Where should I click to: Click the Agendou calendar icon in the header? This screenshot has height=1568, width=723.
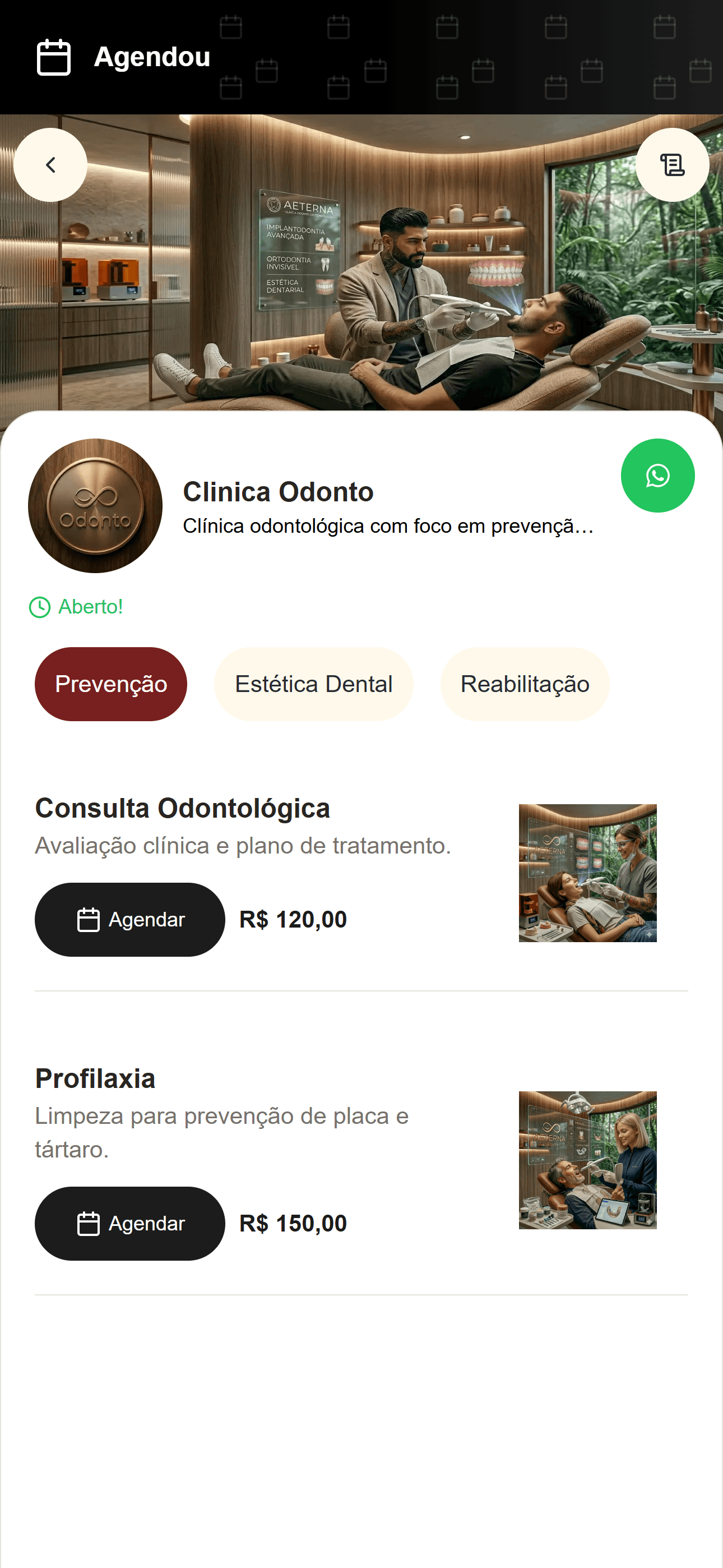coord(54,58)
